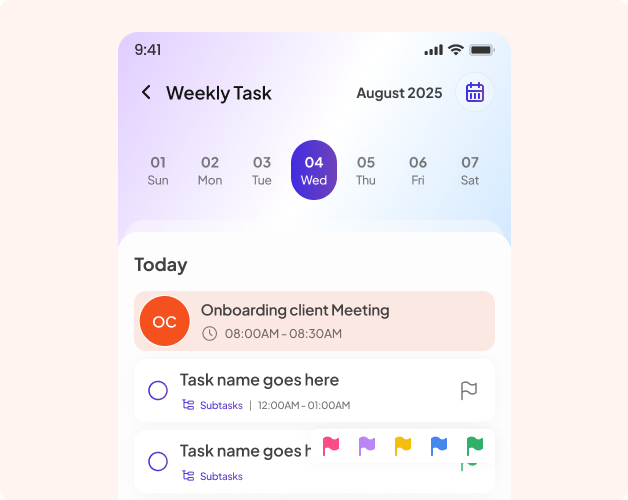Choose the pink priority flag
This screenshot has height=500, width=628.
331,446
